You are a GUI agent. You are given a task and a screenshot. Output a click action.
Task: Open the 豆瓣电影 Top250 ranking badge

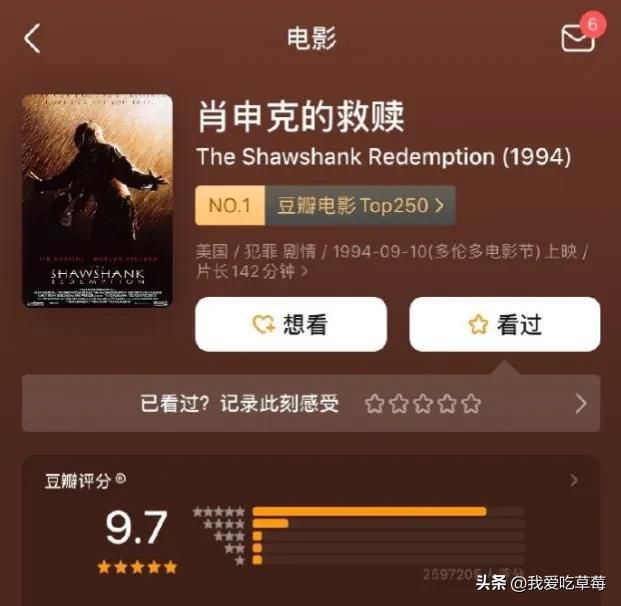[x=325, y=206]
